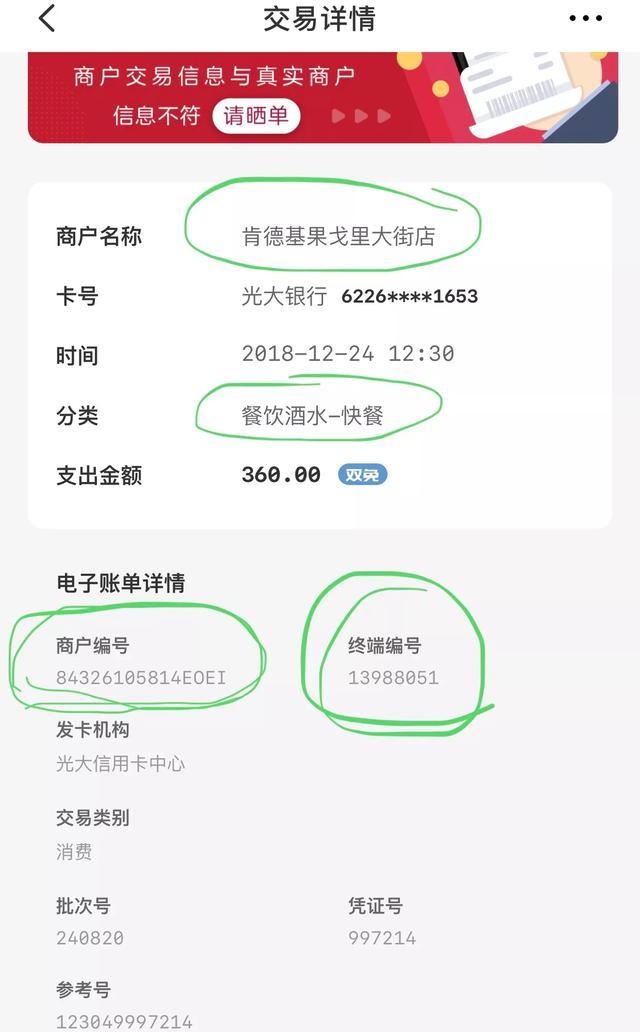Tap the 请晒单 button on banner
Screen dimensions: 640x1032
click(256, 116)
